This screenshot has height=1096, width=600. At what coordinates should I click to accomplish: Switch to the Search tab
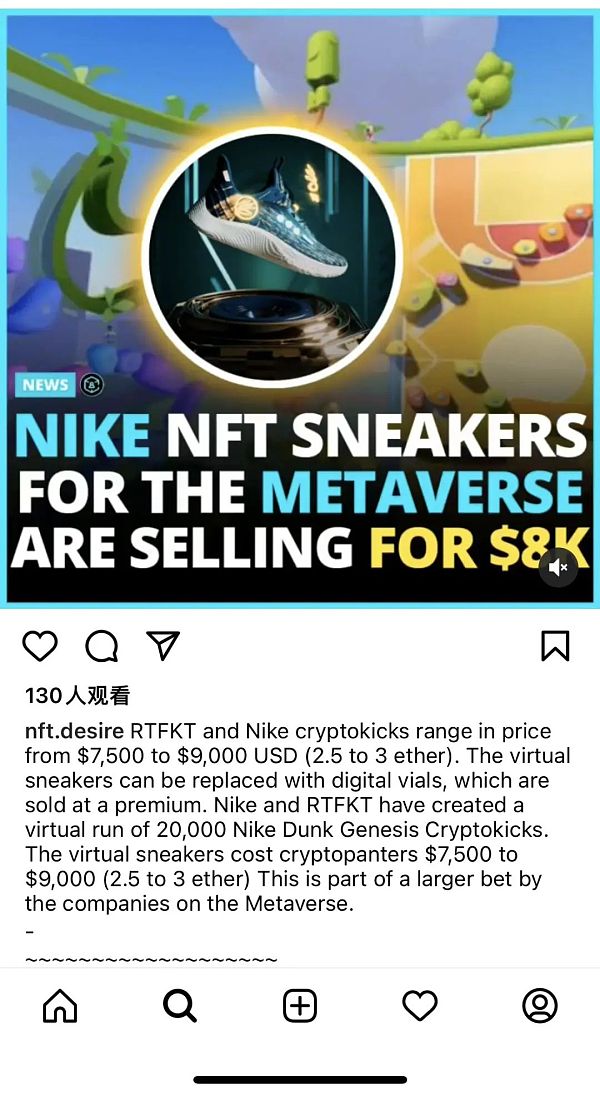click(x=180, y=1005)
